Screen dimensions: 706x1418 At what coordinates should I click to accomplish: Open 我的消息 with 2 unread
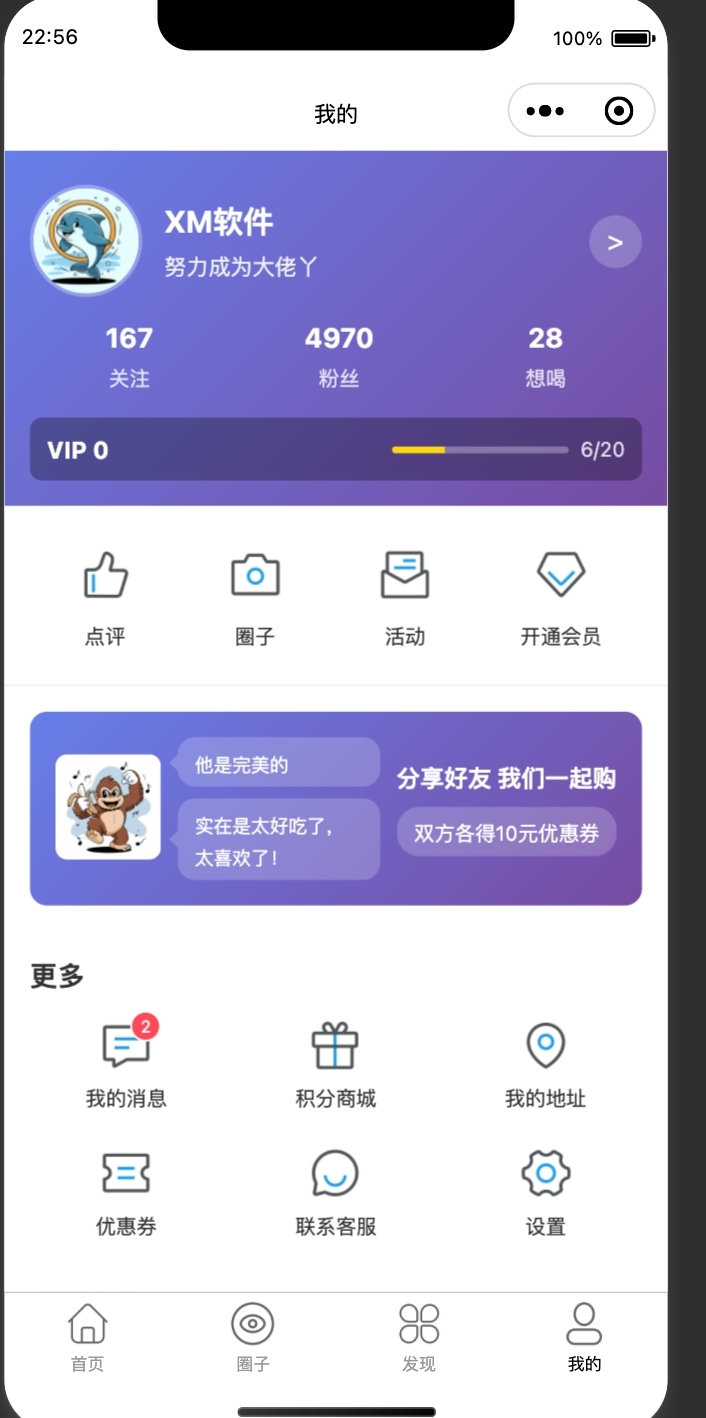pos(126,1065)
